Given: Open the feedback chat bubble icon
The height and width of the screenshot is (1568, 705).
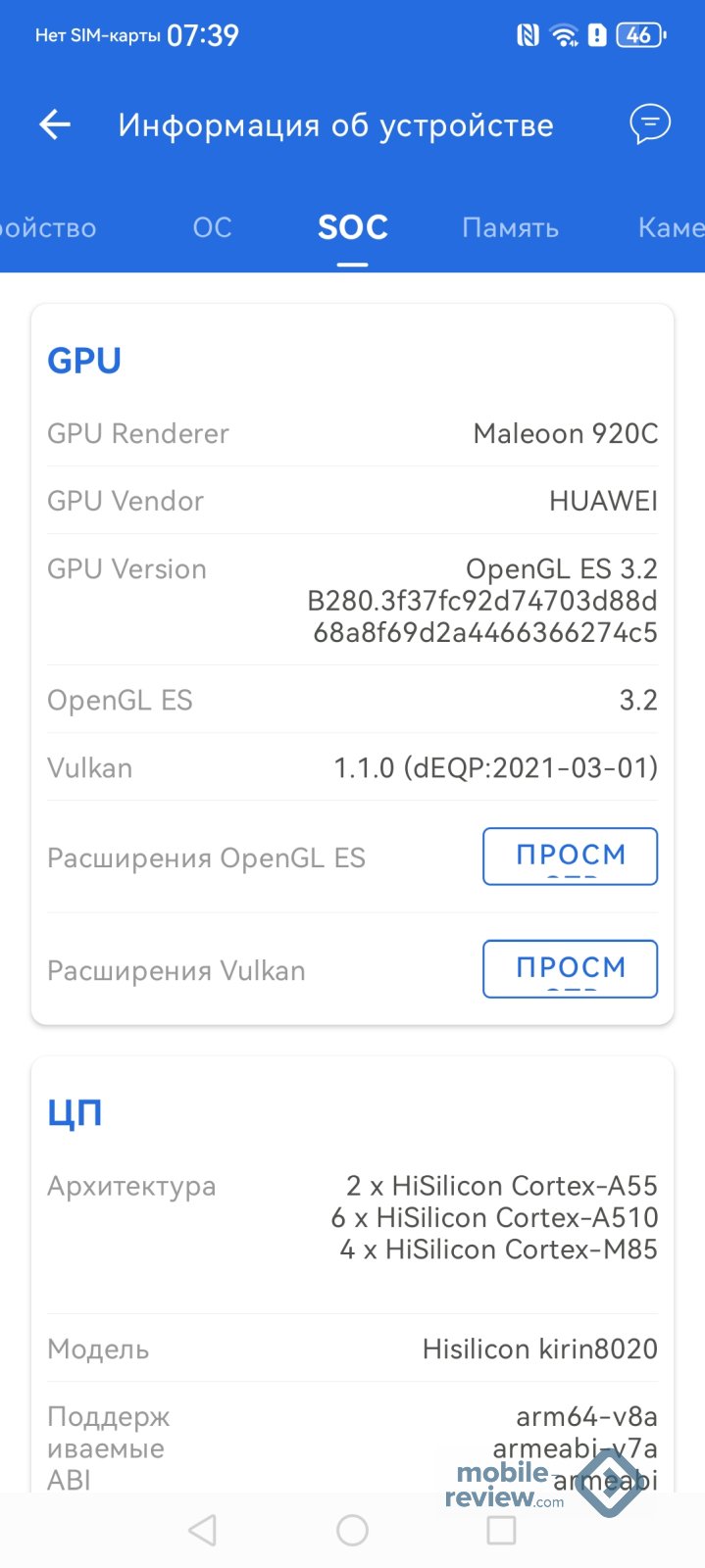Looking at the screenshot, I should pos(649,124).
